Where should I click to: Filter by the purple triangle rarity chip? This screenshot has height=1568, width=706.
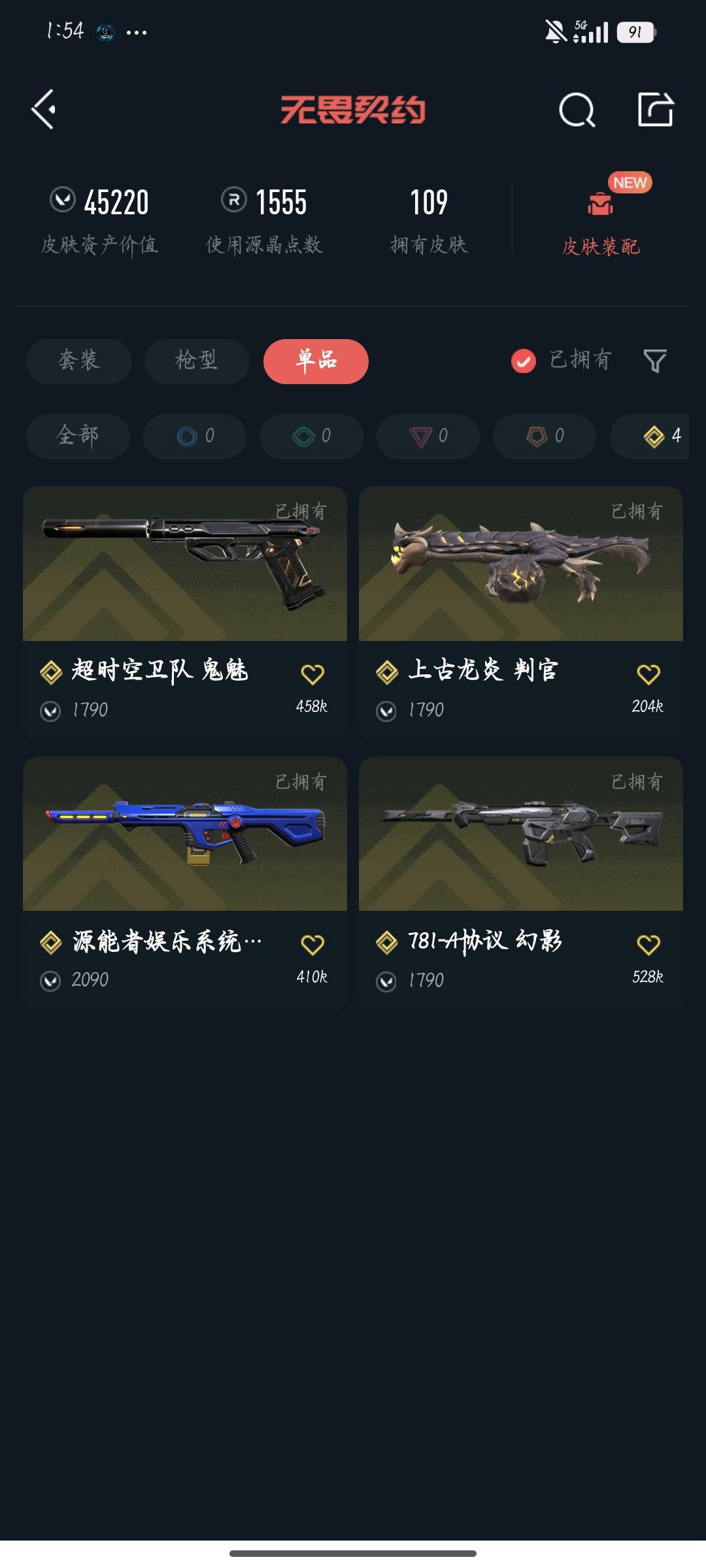pos(428,436)
